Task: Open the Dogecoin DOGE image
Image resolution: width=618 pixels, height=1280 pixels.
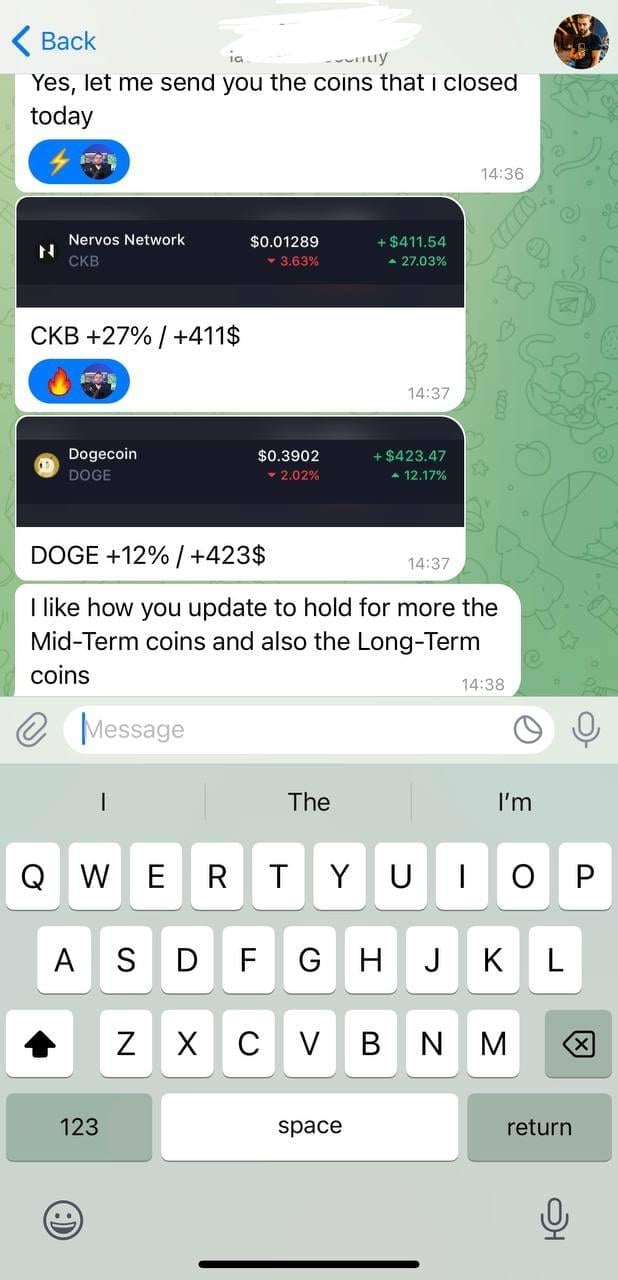Action: (x=240, y=470)
